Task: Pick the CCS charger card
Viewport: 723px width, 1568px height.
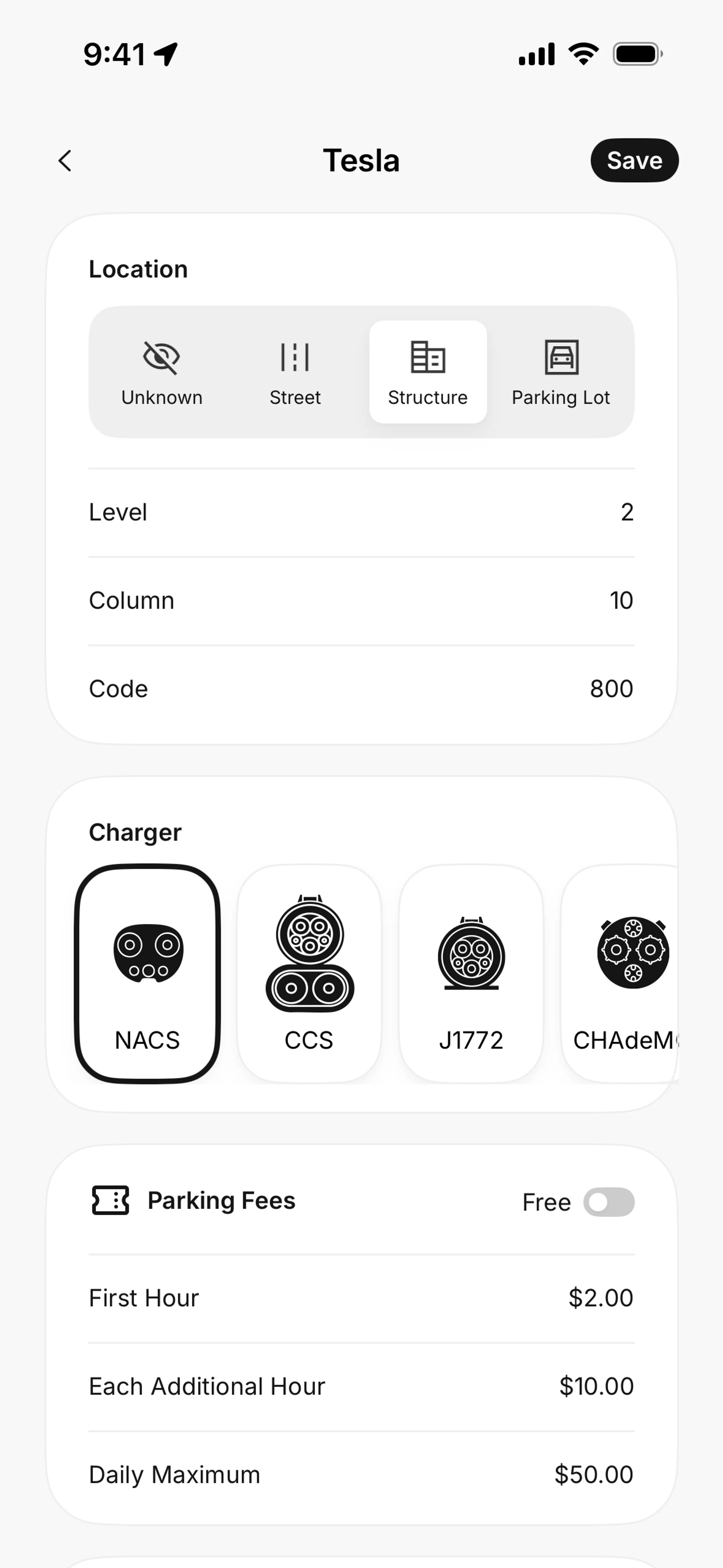Action: pyautogui.click(x=309, y=973)
